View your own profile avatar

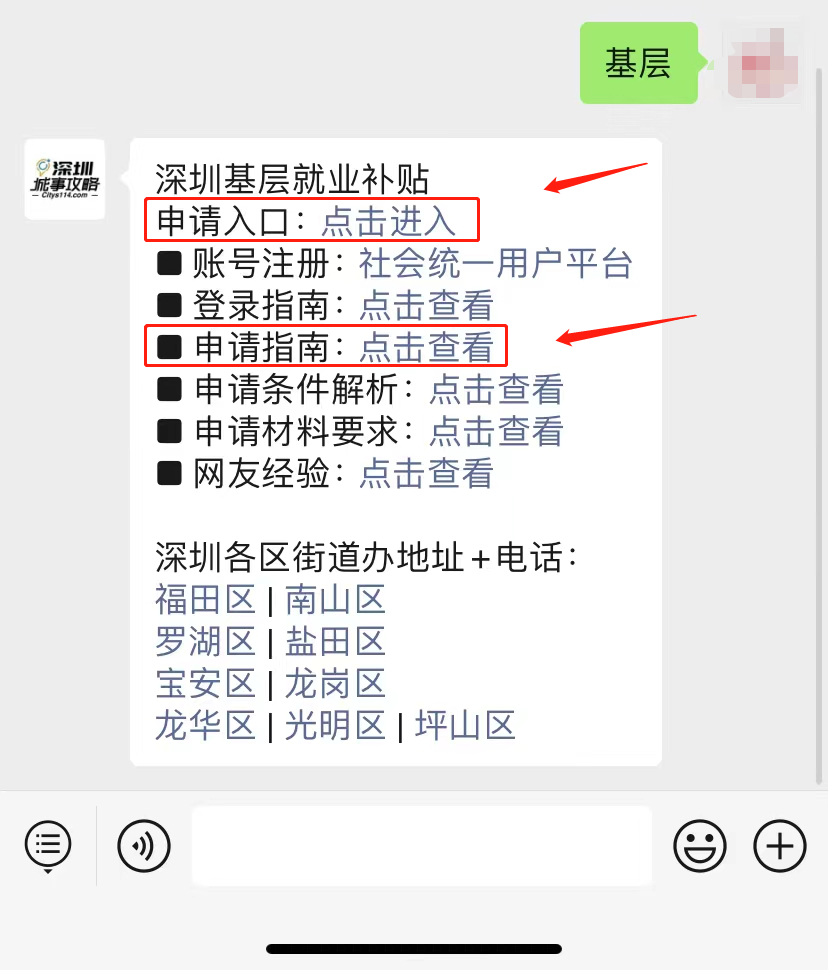coord(763,63)
